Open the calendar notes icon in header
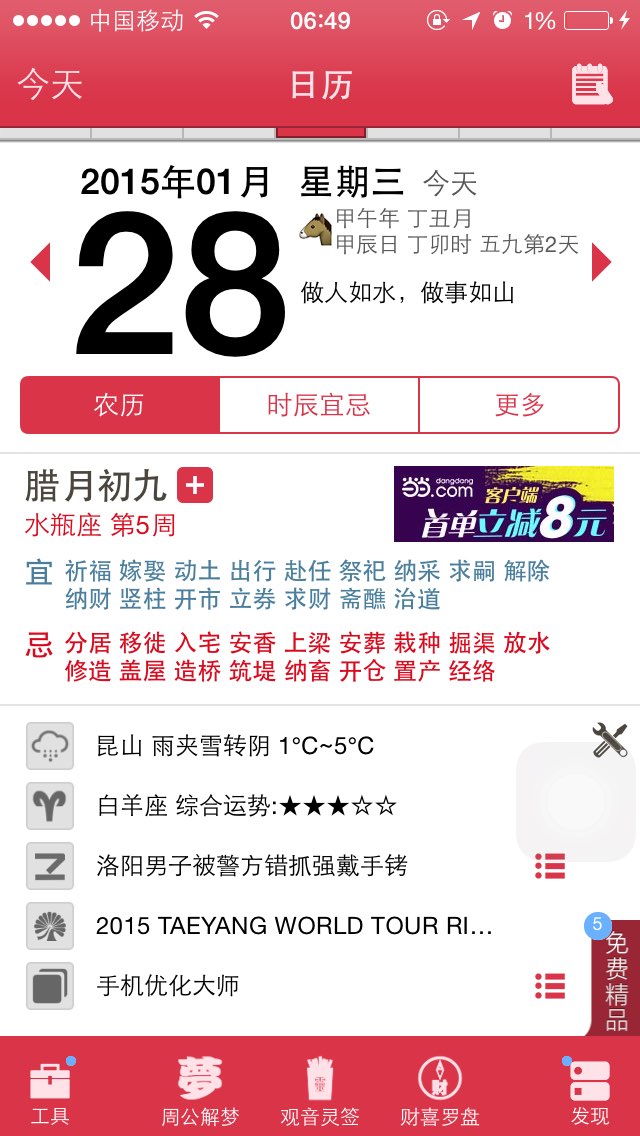 click(591, 85)
